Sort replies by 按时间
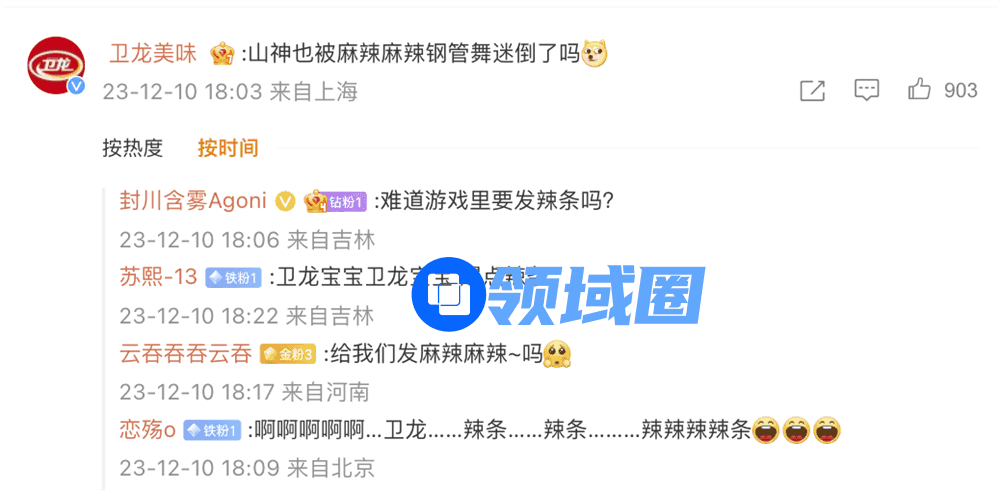 228,148
